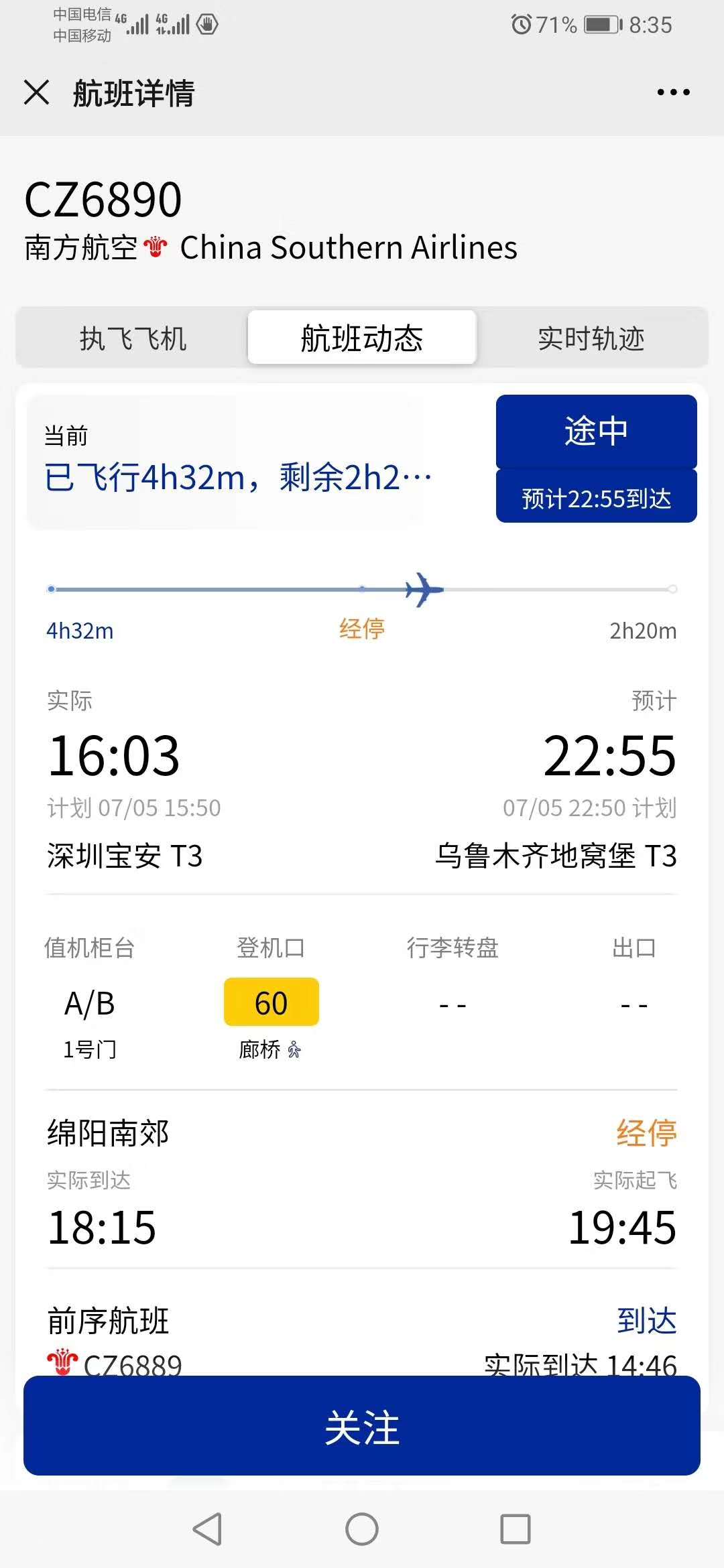The width and height of the screenshot is (724, 1568).
Task: Expand the truncated current flight status text
Action: [238, 478]
